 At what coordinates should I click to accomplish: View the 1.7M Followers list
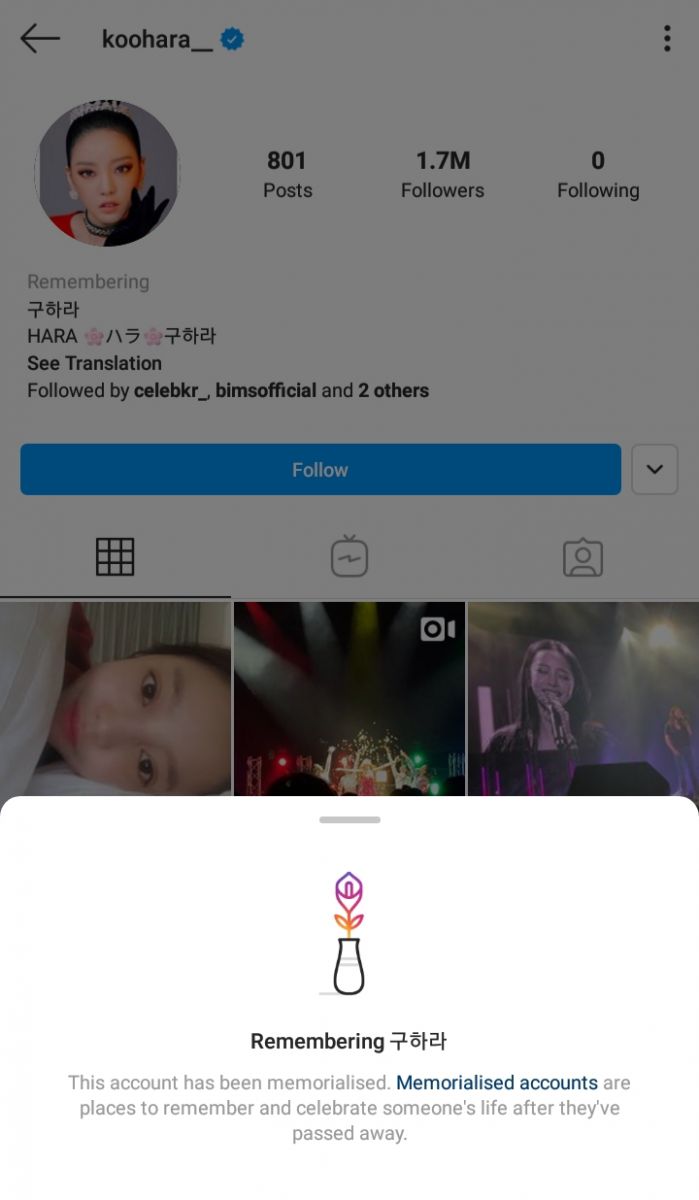(x=442, y=174)
